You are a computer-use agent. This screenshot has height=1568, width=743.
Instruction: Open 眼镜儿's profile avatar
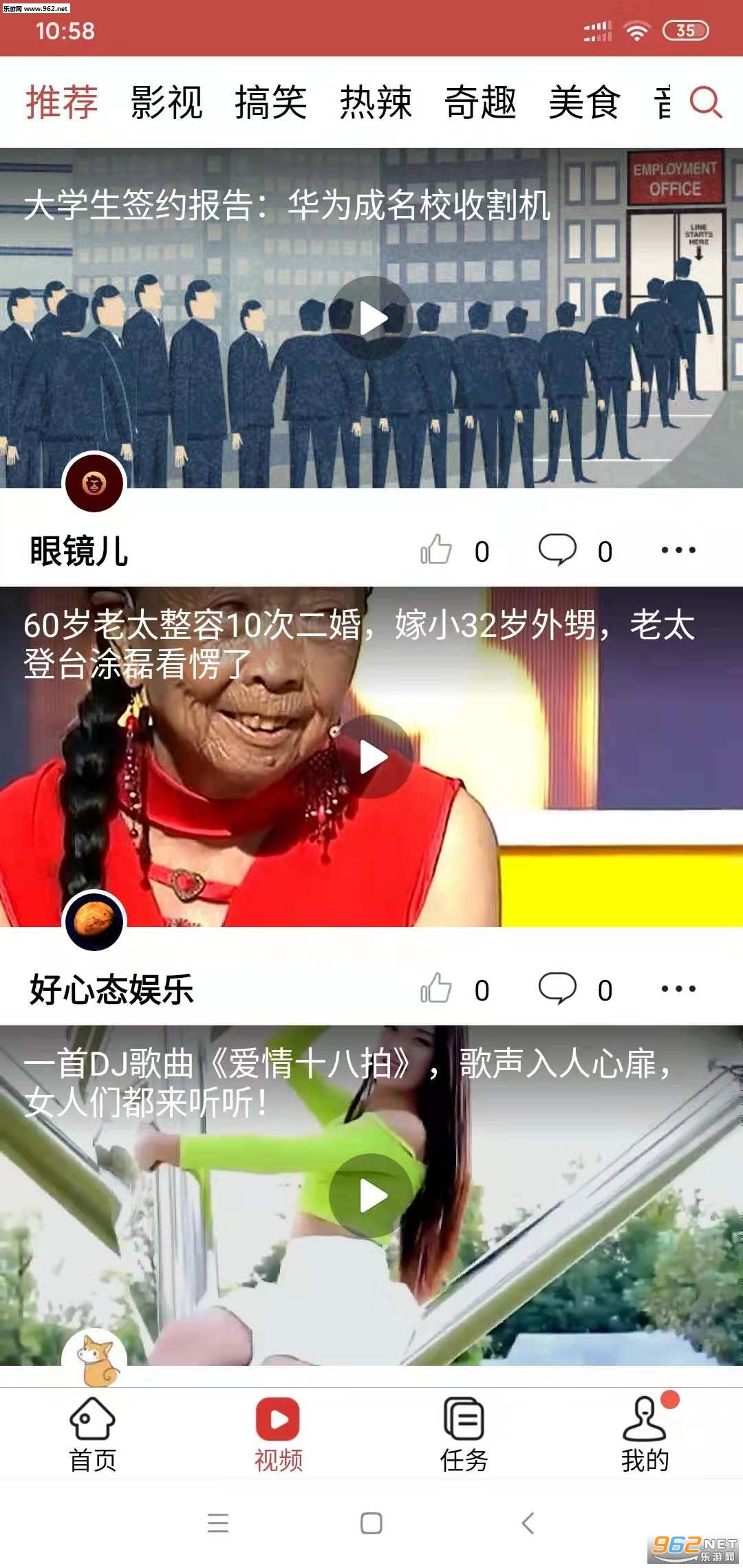(94, 483)
